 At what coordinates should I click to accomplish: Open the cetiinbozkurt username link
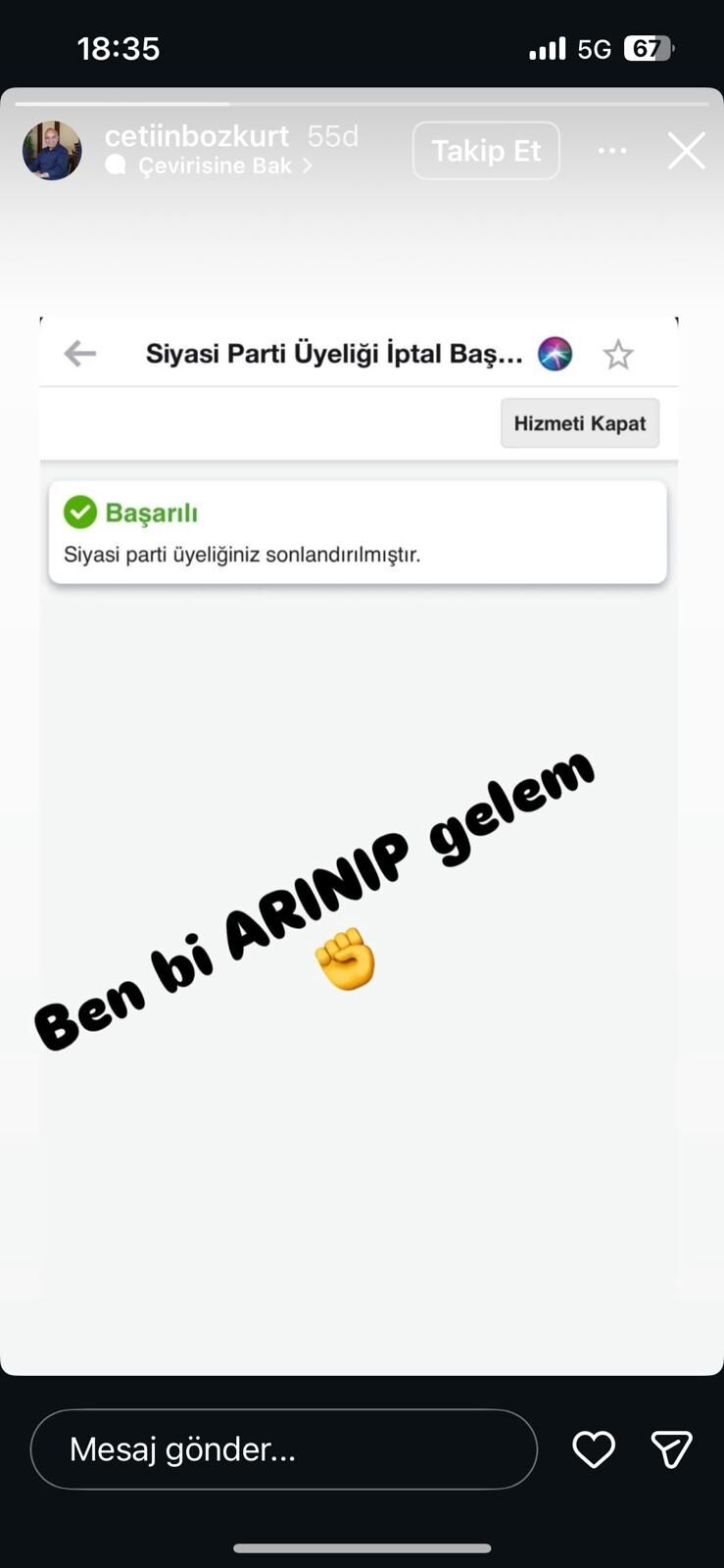click(x=197, y=136)
